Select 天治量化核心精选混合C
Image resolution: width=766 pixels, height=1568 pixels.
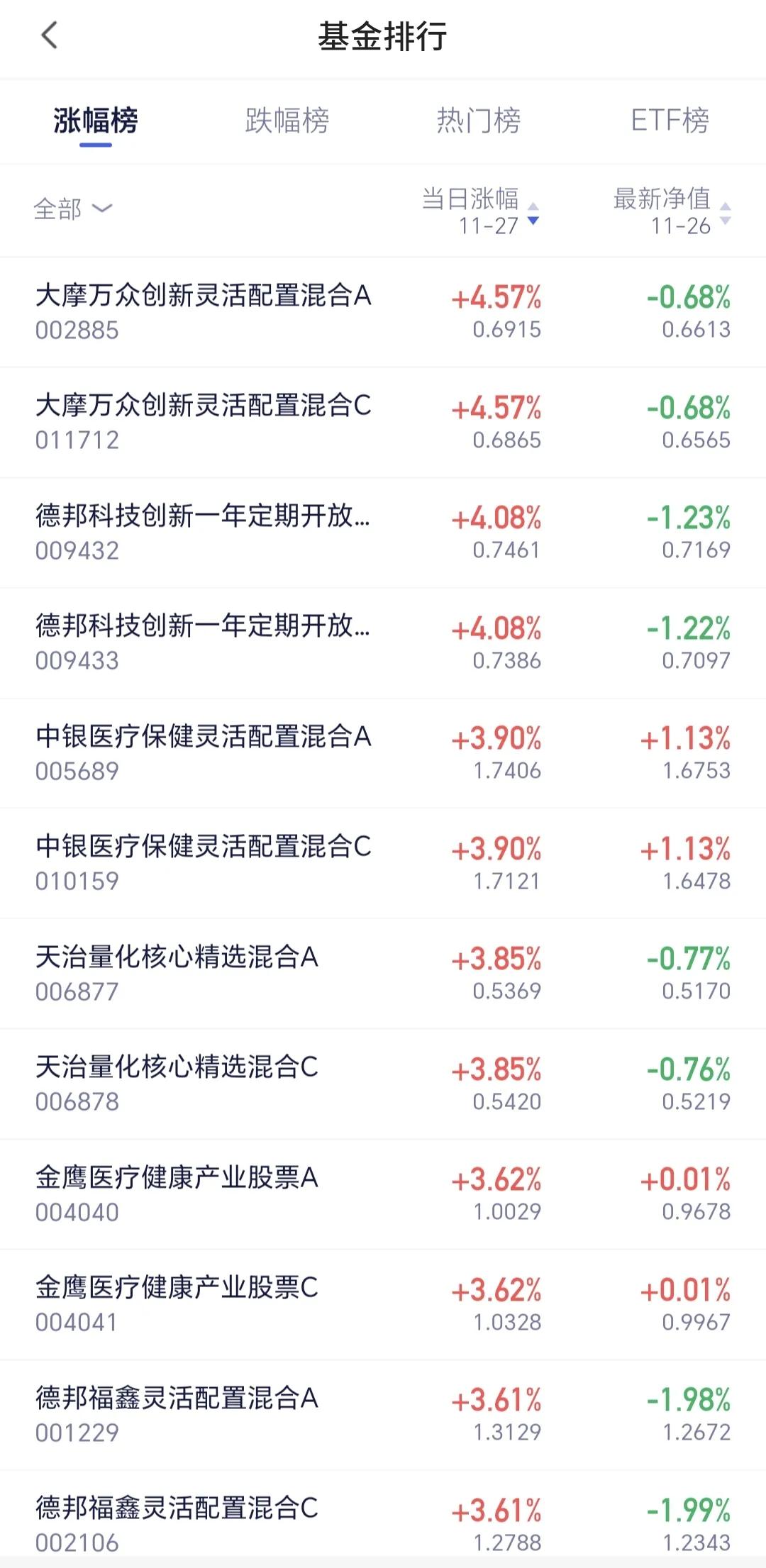point(383,1084)
